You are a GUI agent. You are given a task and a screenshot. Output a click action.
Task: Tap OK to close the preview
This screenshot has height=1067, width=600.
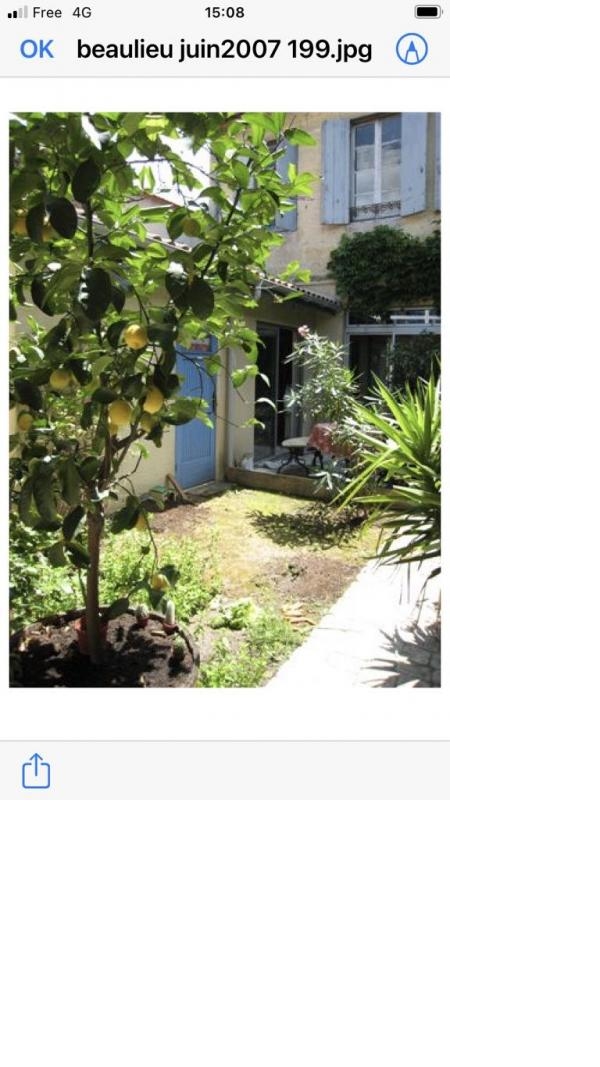point(37,49)
